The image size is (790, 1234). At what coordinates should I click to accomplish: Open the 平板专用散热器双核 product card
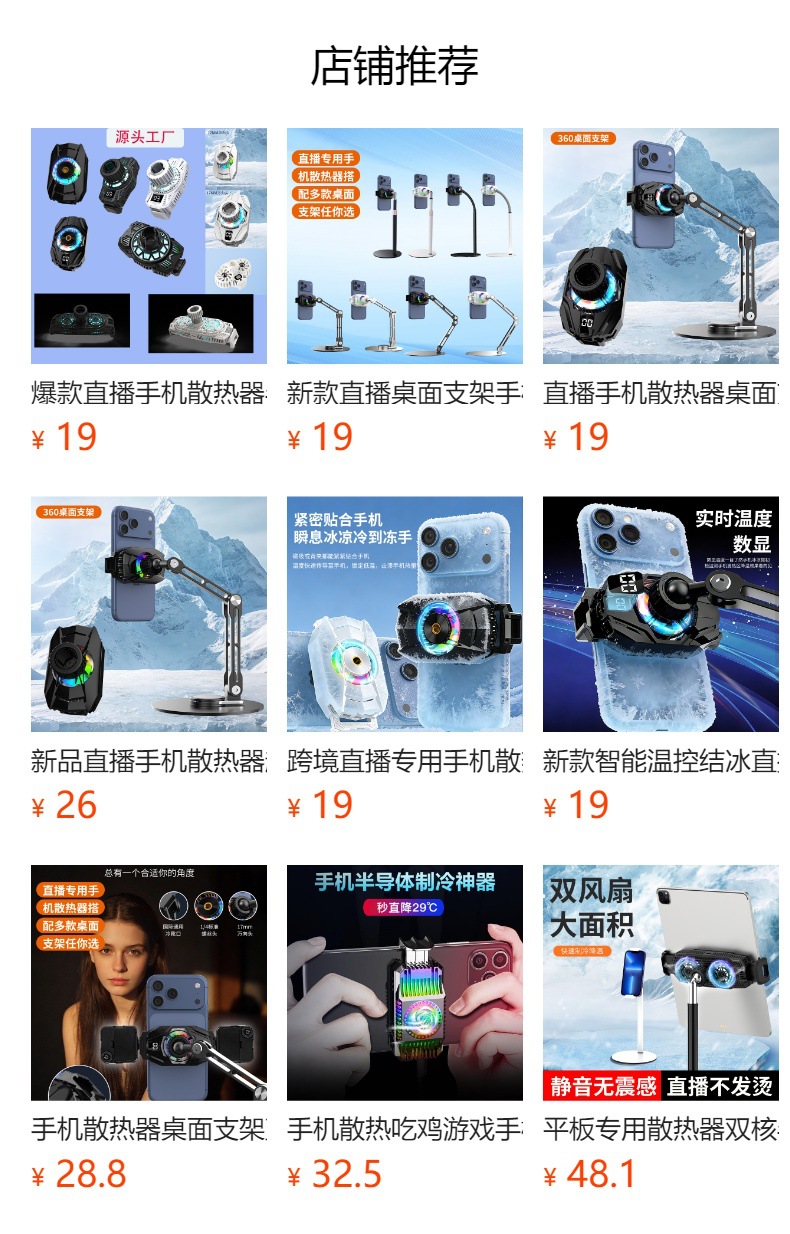[661, 1030]
